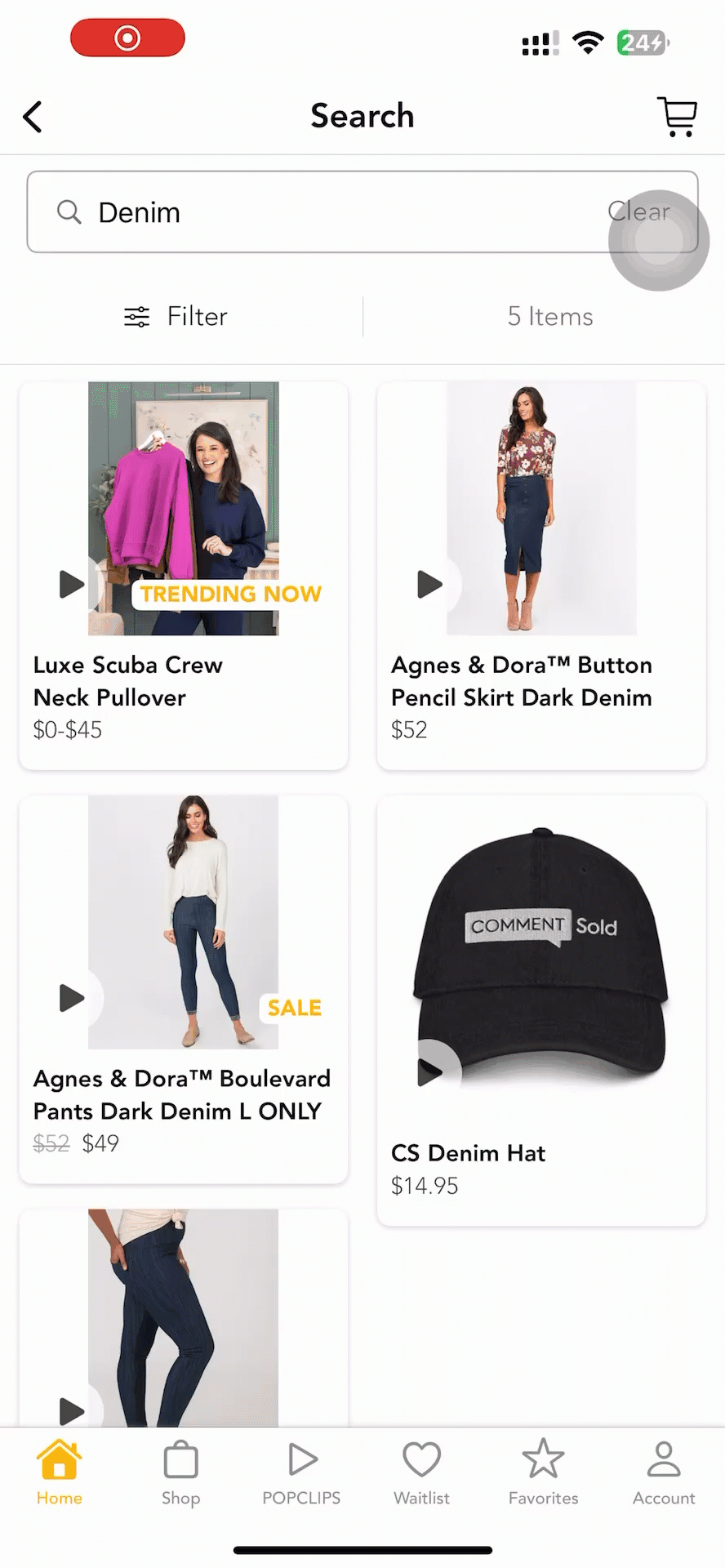Switch to the Home tab
This screenshot has width=725, height=1568.
pyautogui.click(x=60, y=1472)
